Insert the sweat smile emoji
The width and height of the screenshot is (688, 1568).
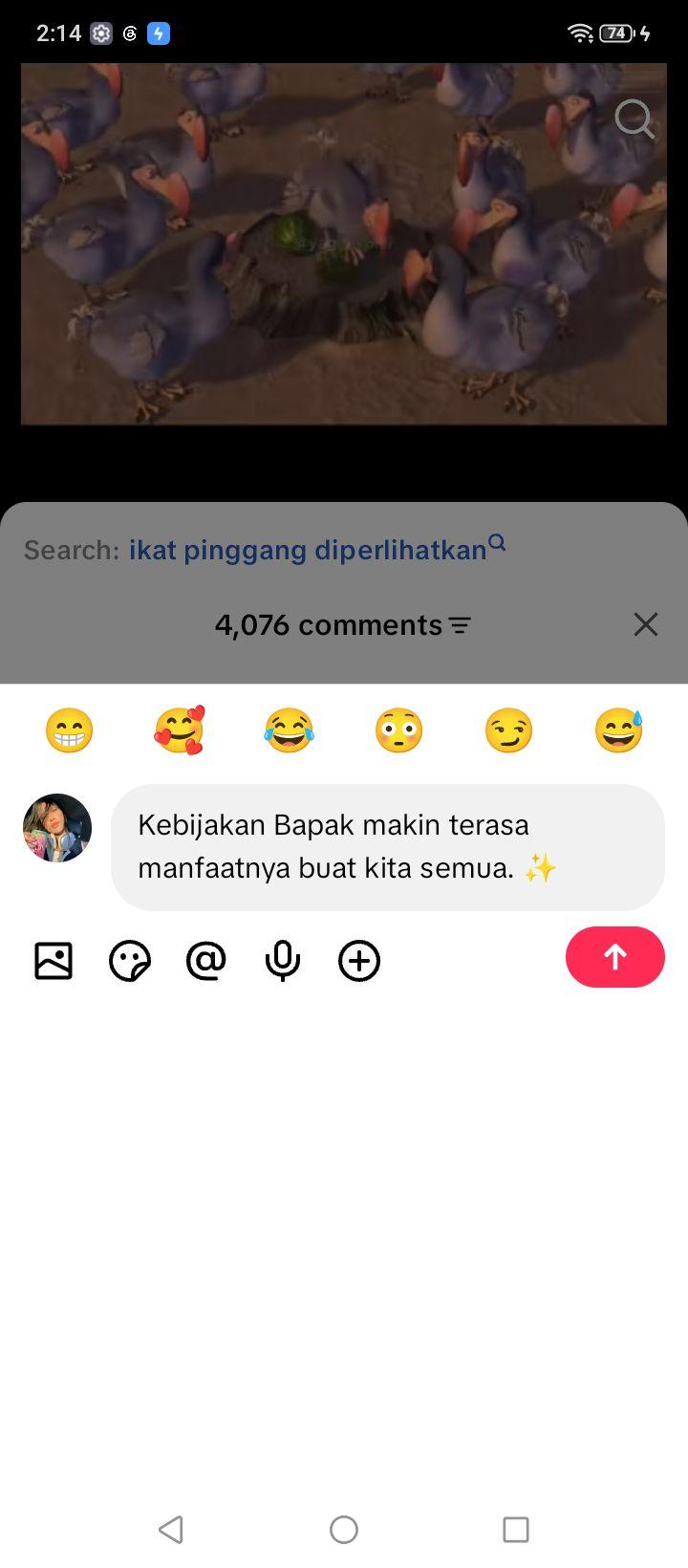click(x=618, y=730)
